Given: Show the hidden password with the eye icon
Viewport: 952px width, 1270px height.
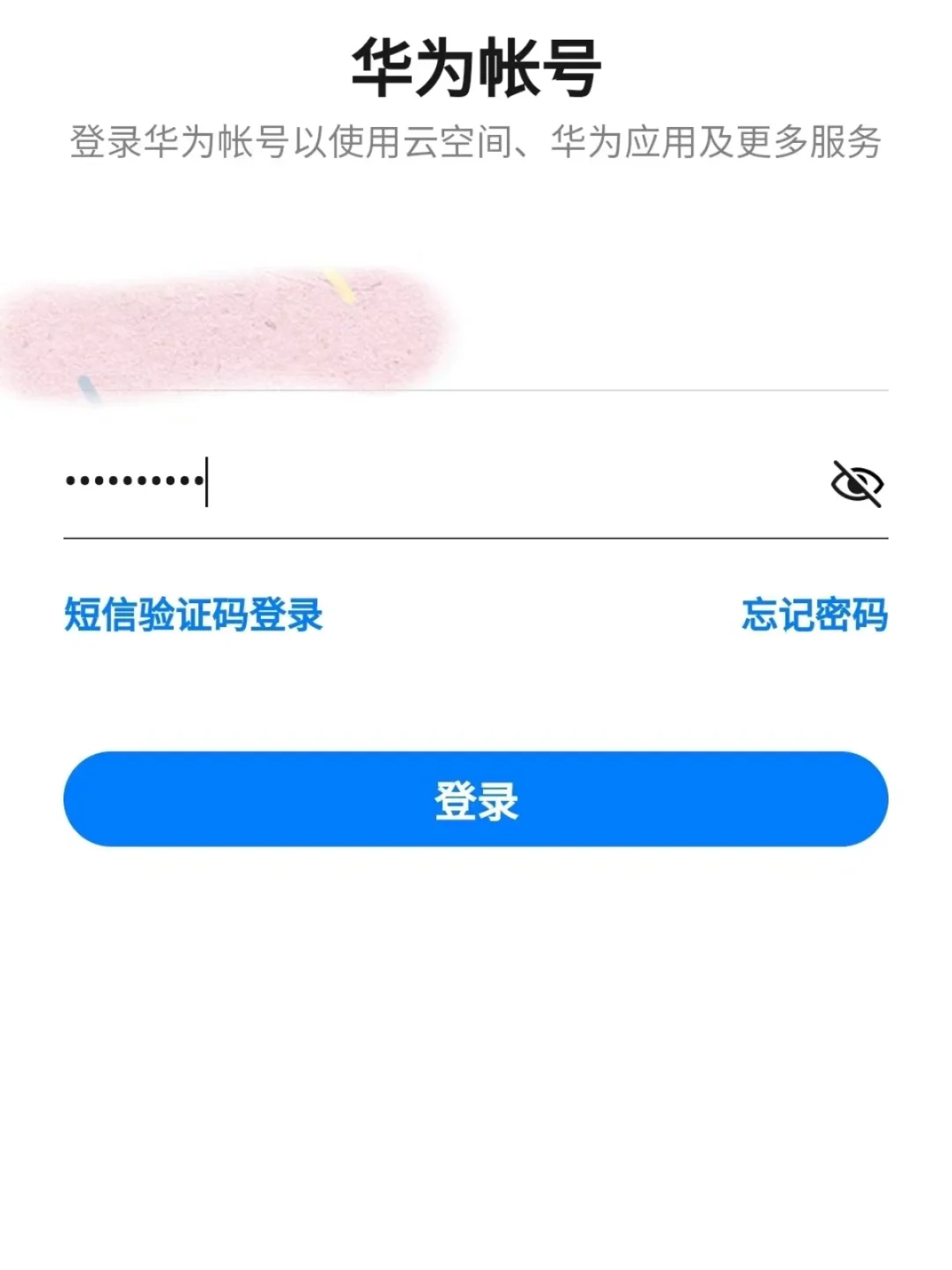Looking at the screenshot, I should pyautogui.click(x=857, y=483).
